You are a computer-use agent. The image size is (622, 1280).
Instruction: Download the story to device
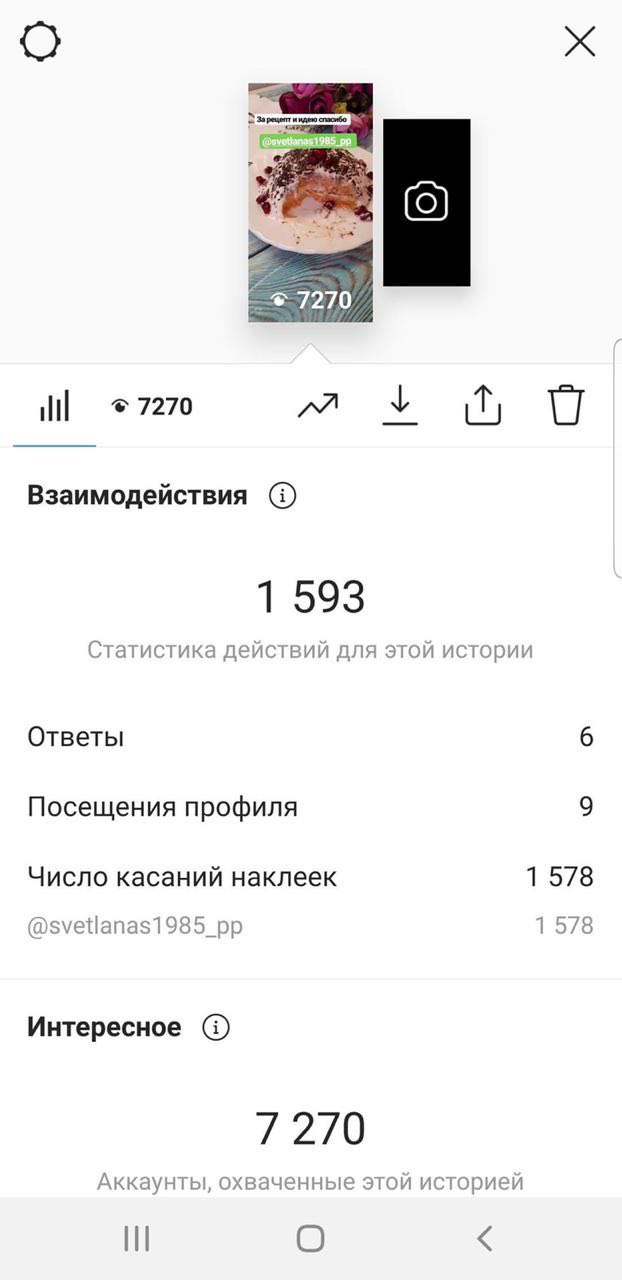400,405
